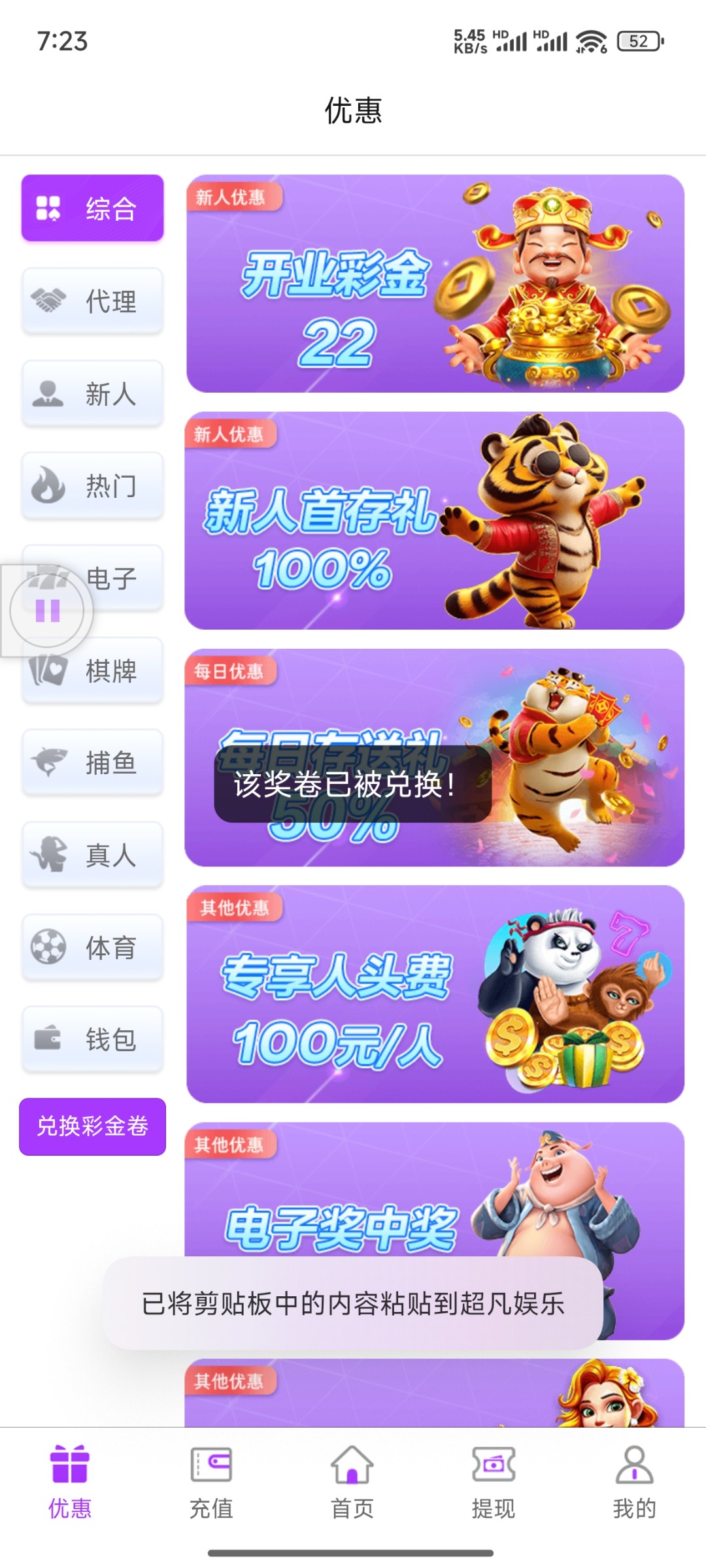
Task: Go to the 充值 tab
Action: (211, 1481)
